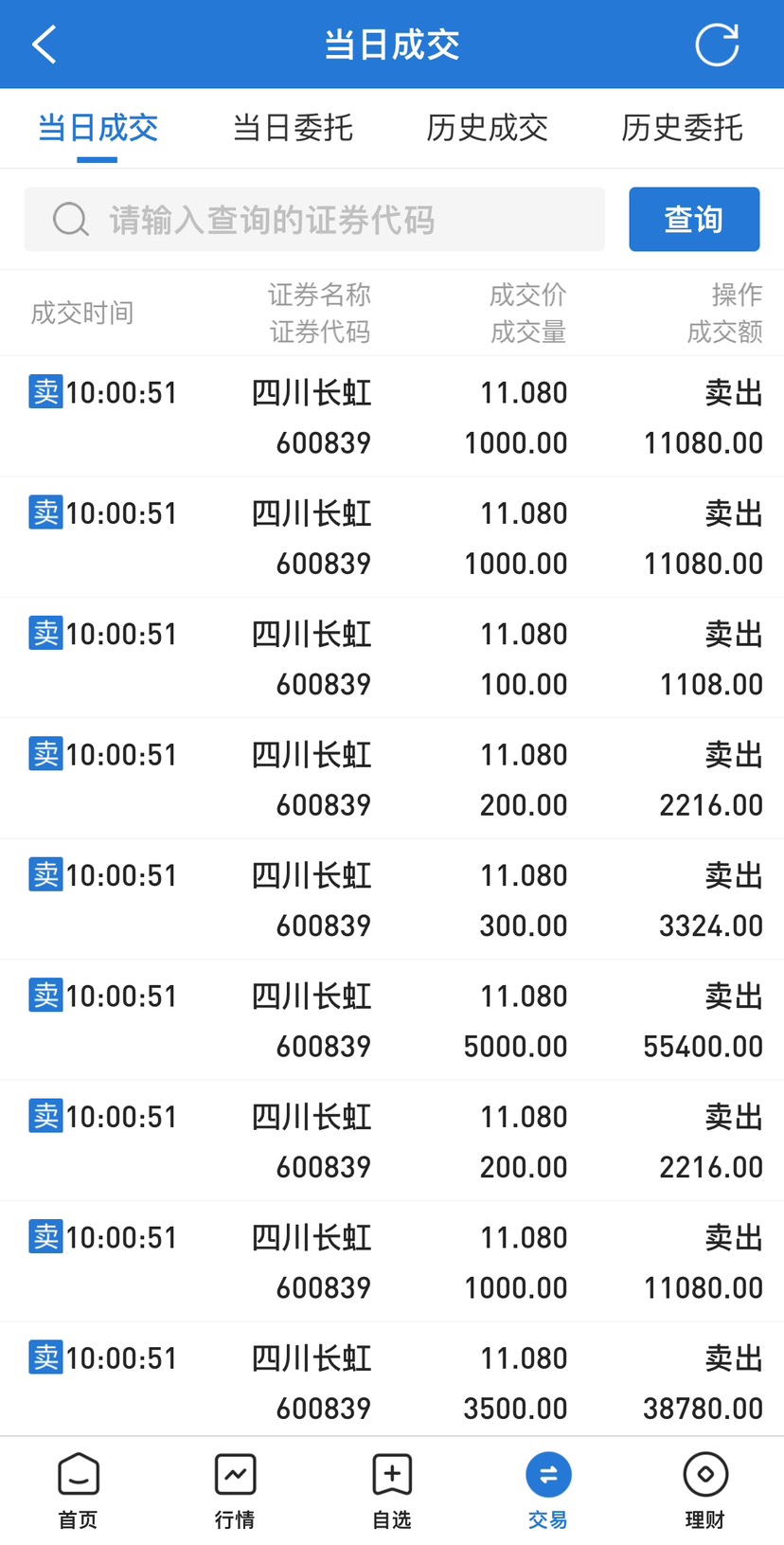Switch to 自选 watchlist

click(392, 1490)
